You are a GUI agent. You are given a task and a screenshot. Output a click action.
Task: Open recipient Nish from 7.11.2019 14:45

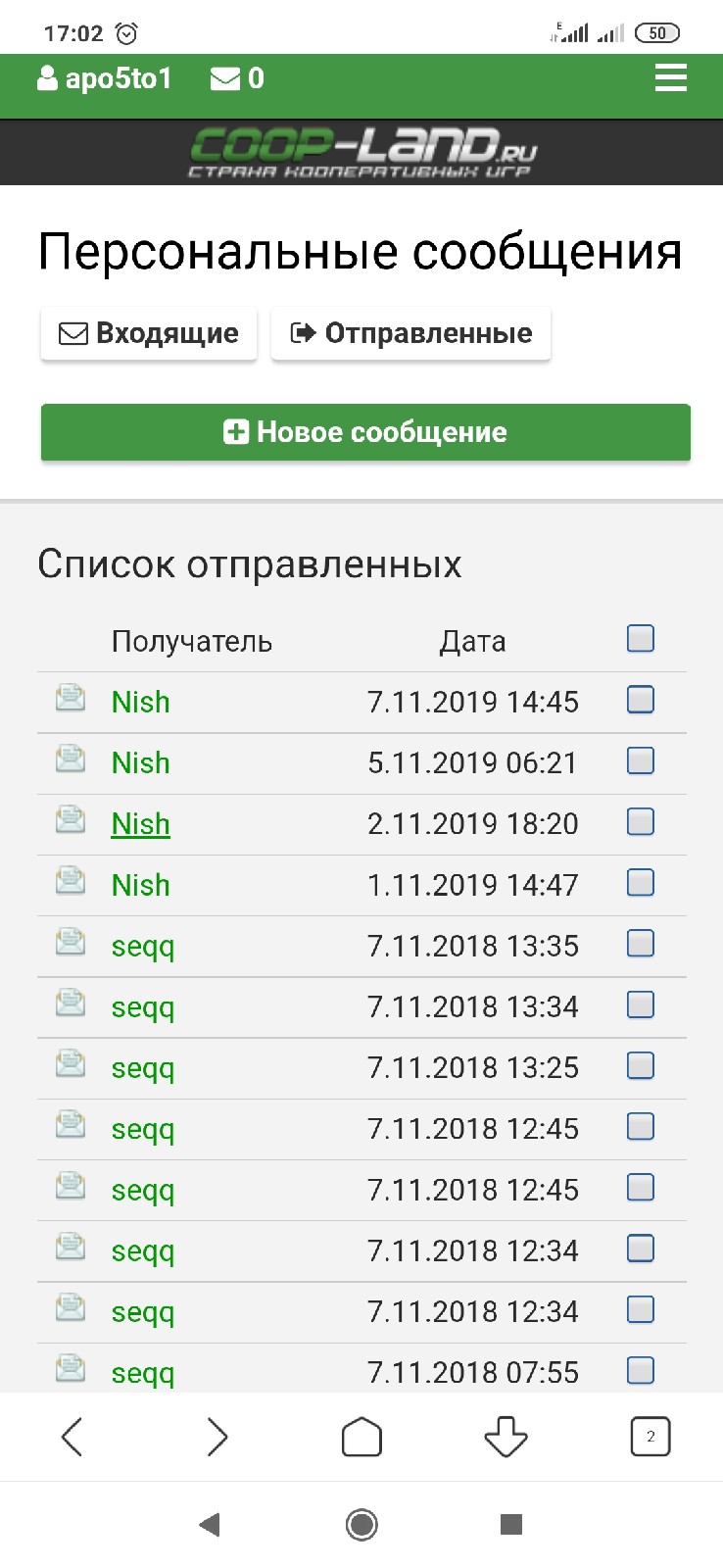140,702
